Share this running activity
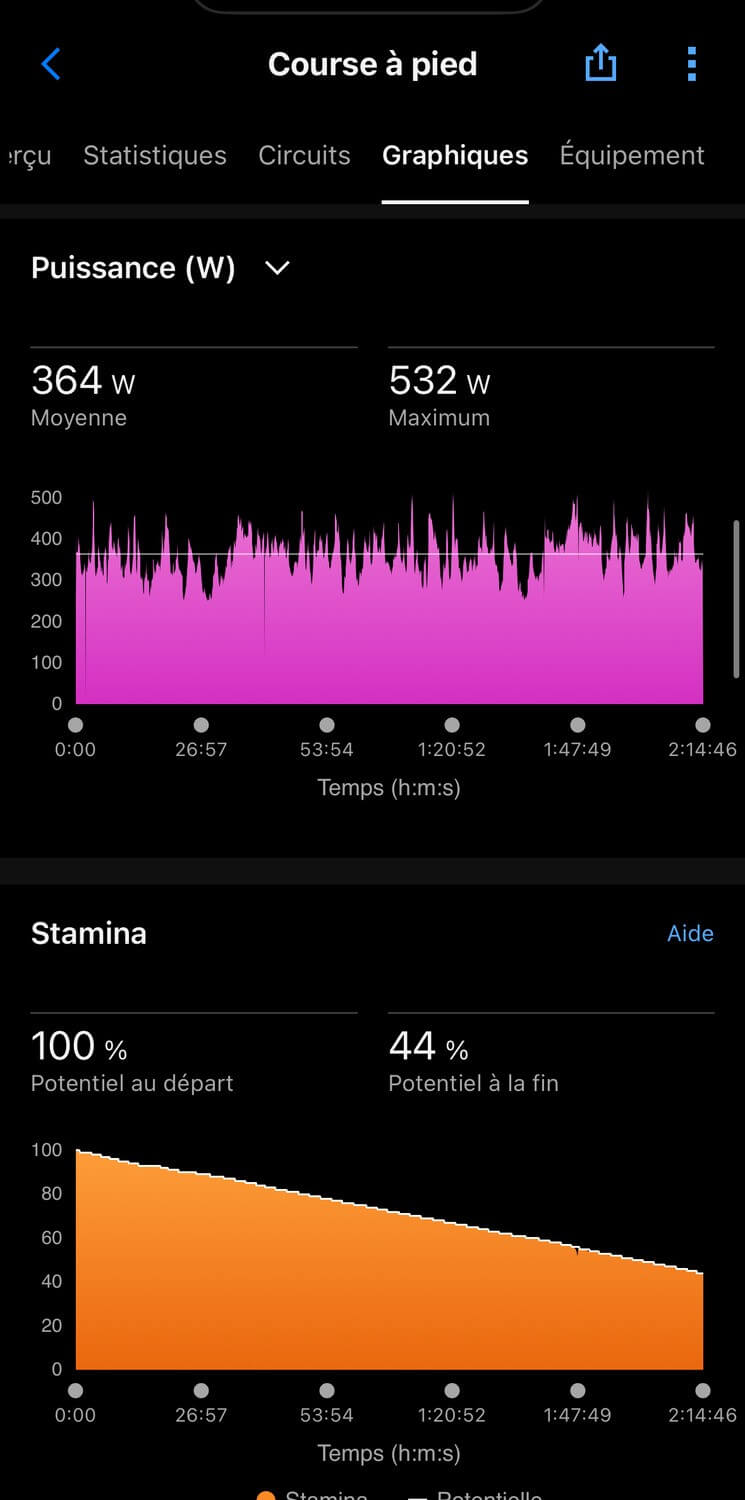745x1500 pixels. (x=600, y=64)
